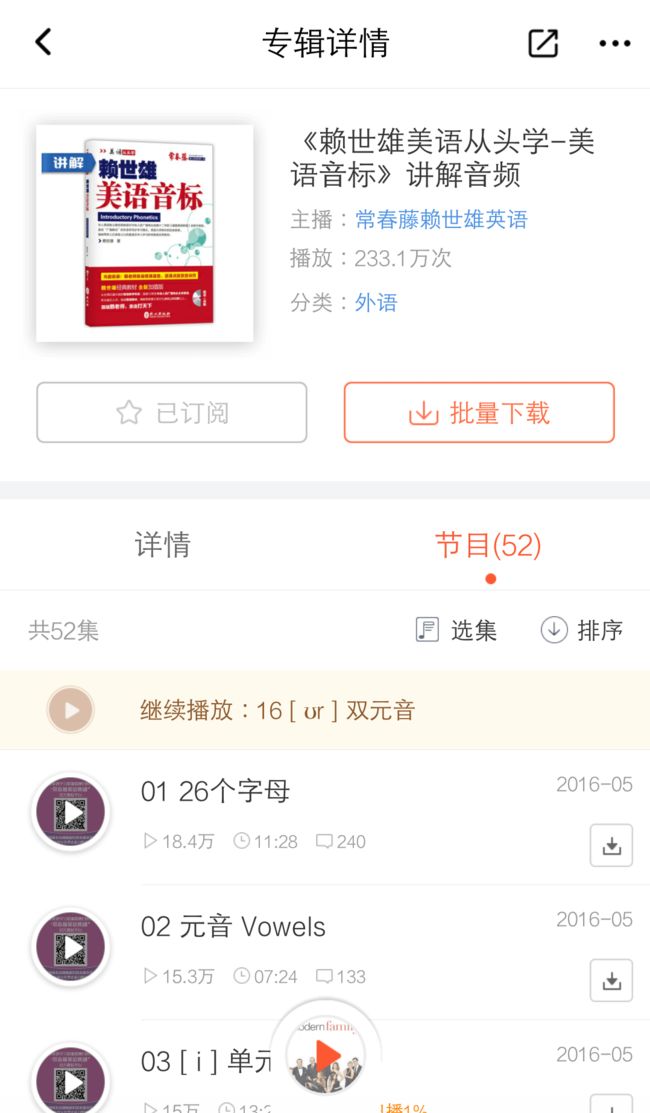
Task: Open the album cover image
Action: (x=145, y=234)
